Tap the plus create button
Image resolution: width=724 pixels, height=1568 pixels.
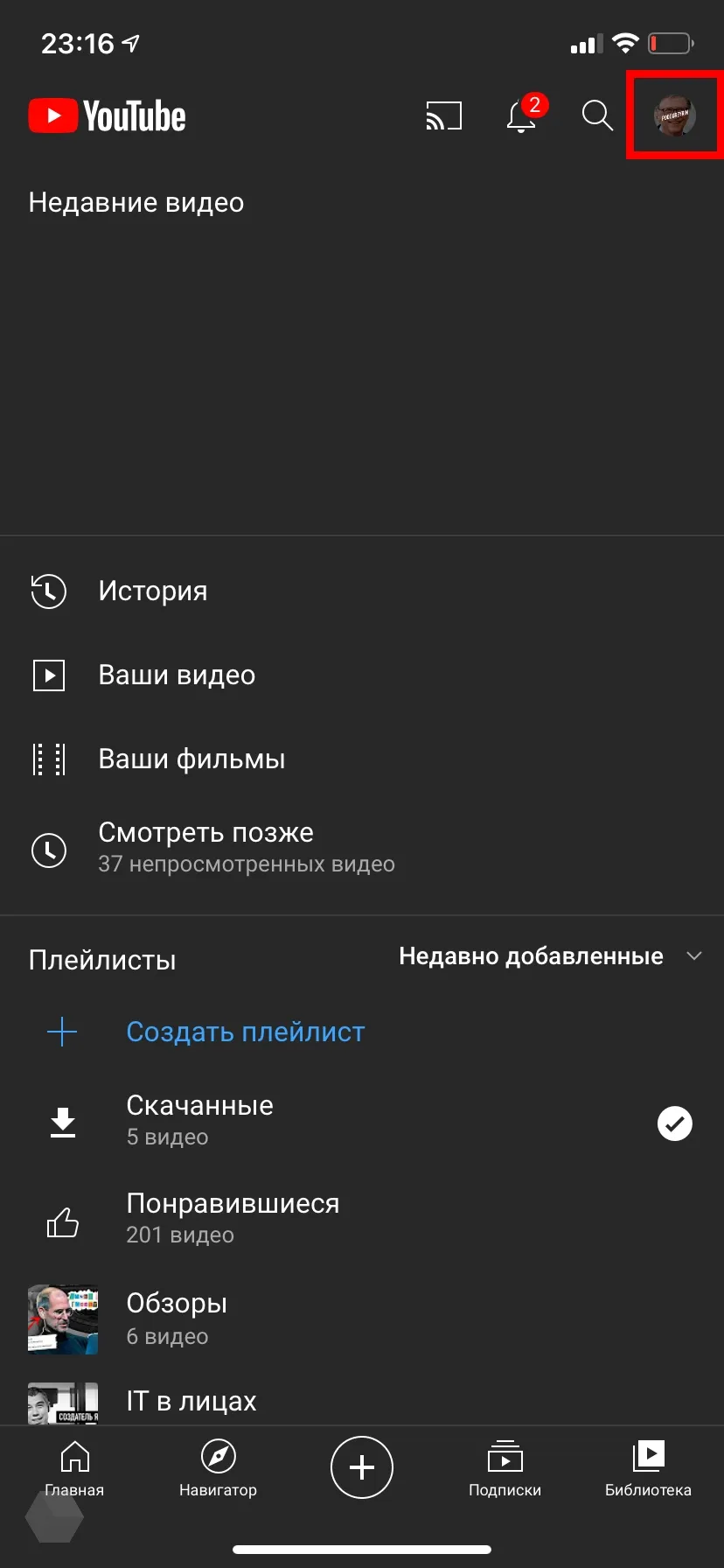point(362,1467)
